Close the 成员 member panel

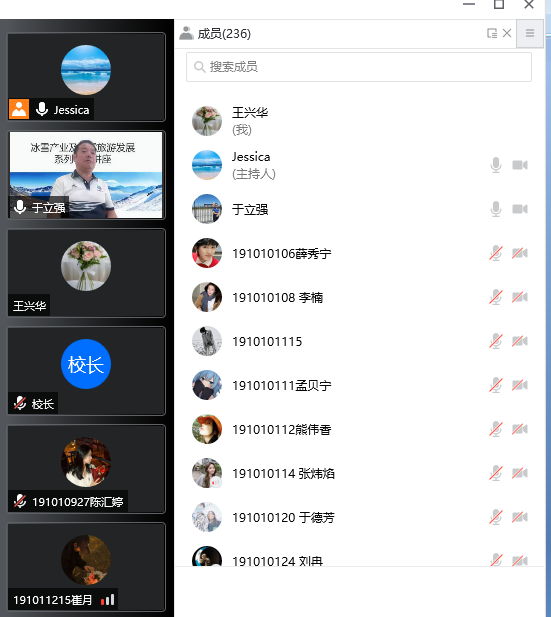(x=507, y=33)
